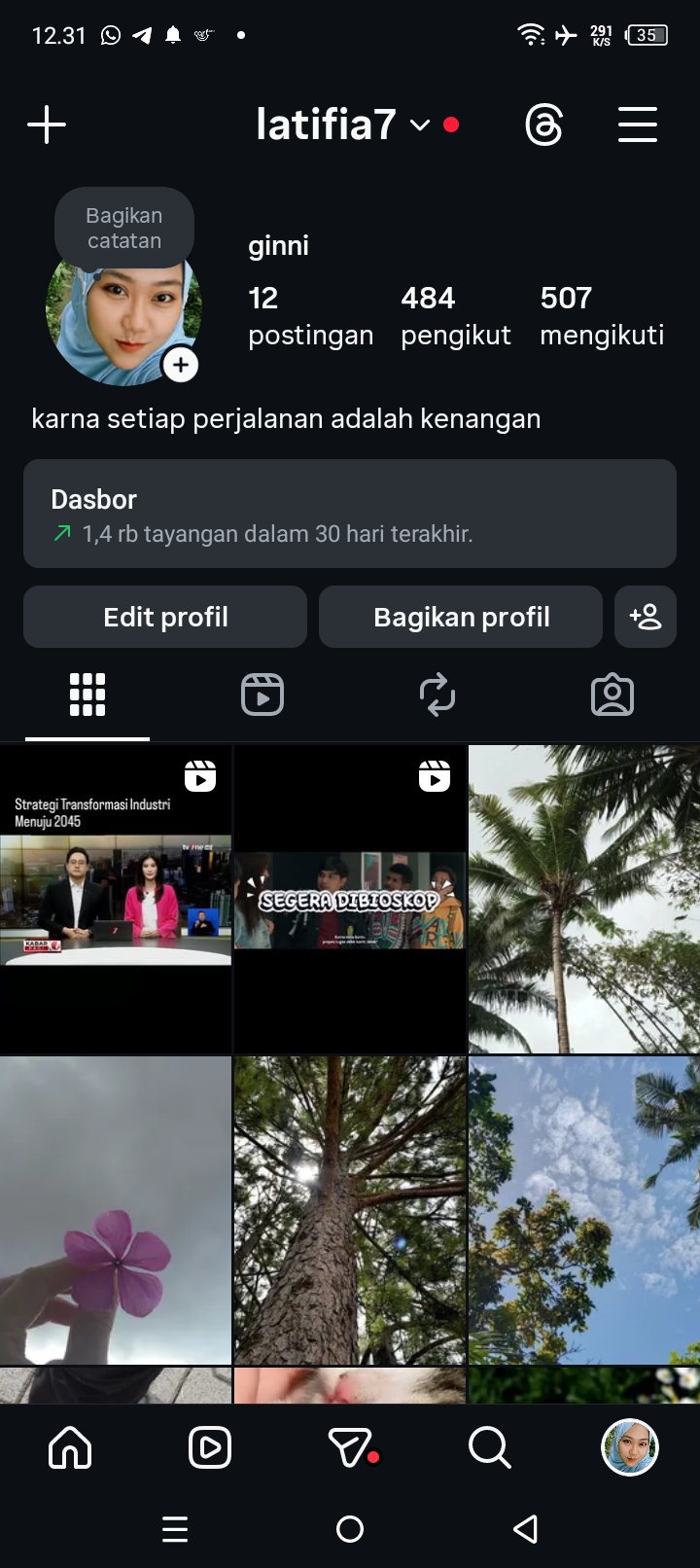The image size is (700, 1568).
Task: View the 484 pengikut list
Action: (455, 315)
